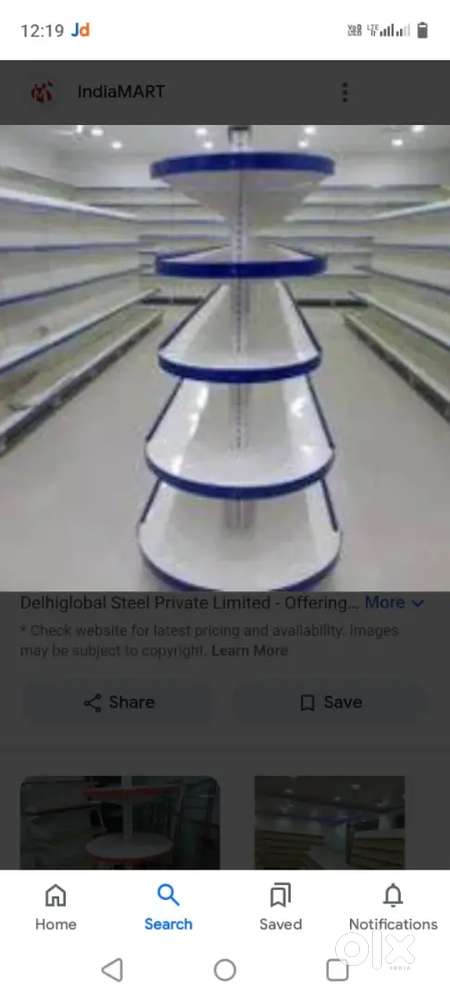Image resolution: width=450 pixels, height=1000 pixels.
Task: Open the Saved tab
Action: pos(280,908)
